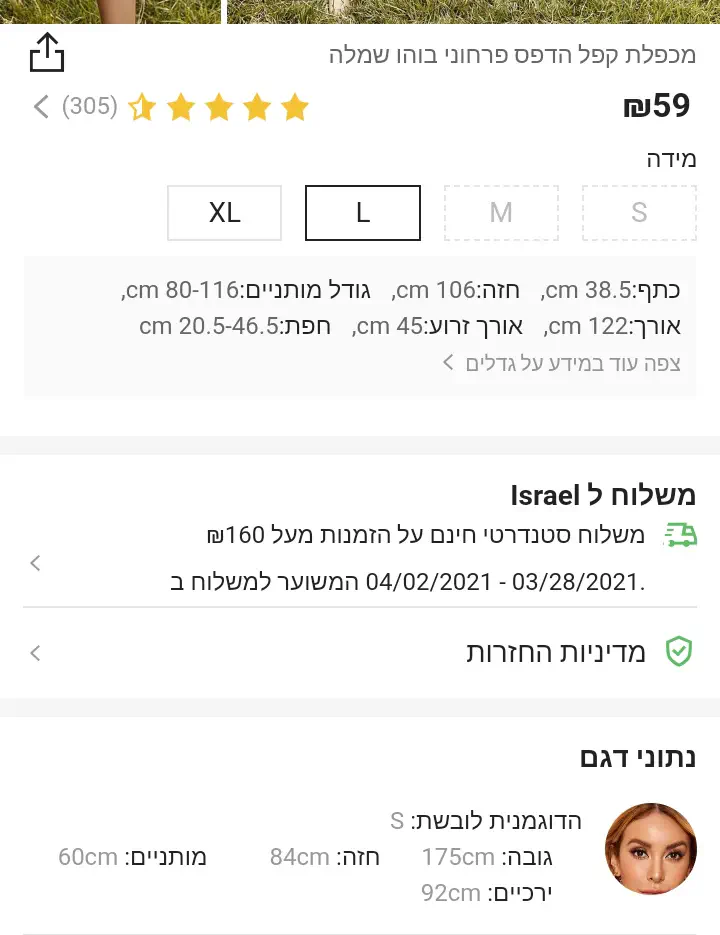Image resolution: width=720 pixels, height=935 pixels.
Task: View more size information link
Action: (x=562, y=363)
